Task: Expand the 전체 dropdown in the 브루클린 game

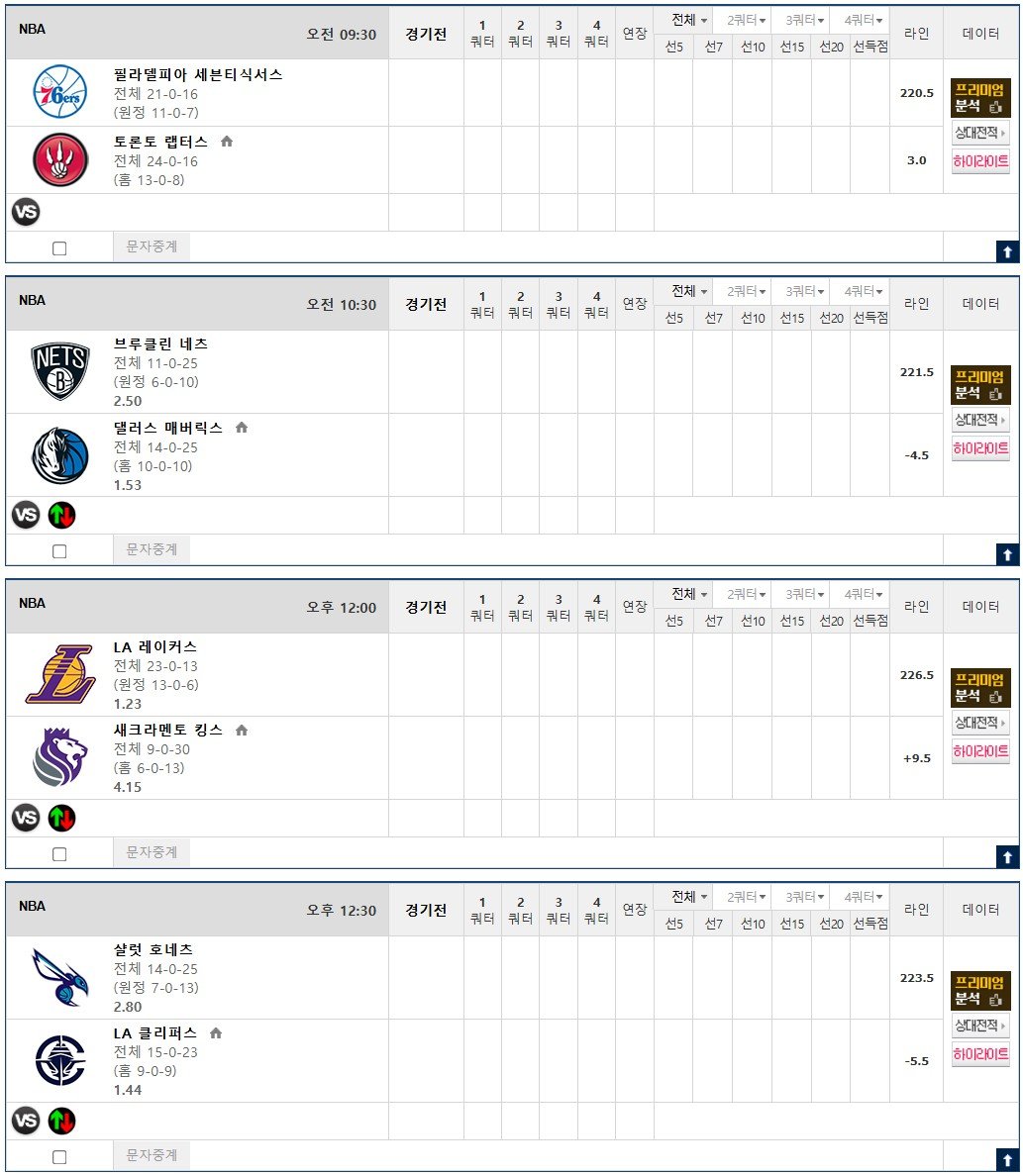Action: [689, 291]
